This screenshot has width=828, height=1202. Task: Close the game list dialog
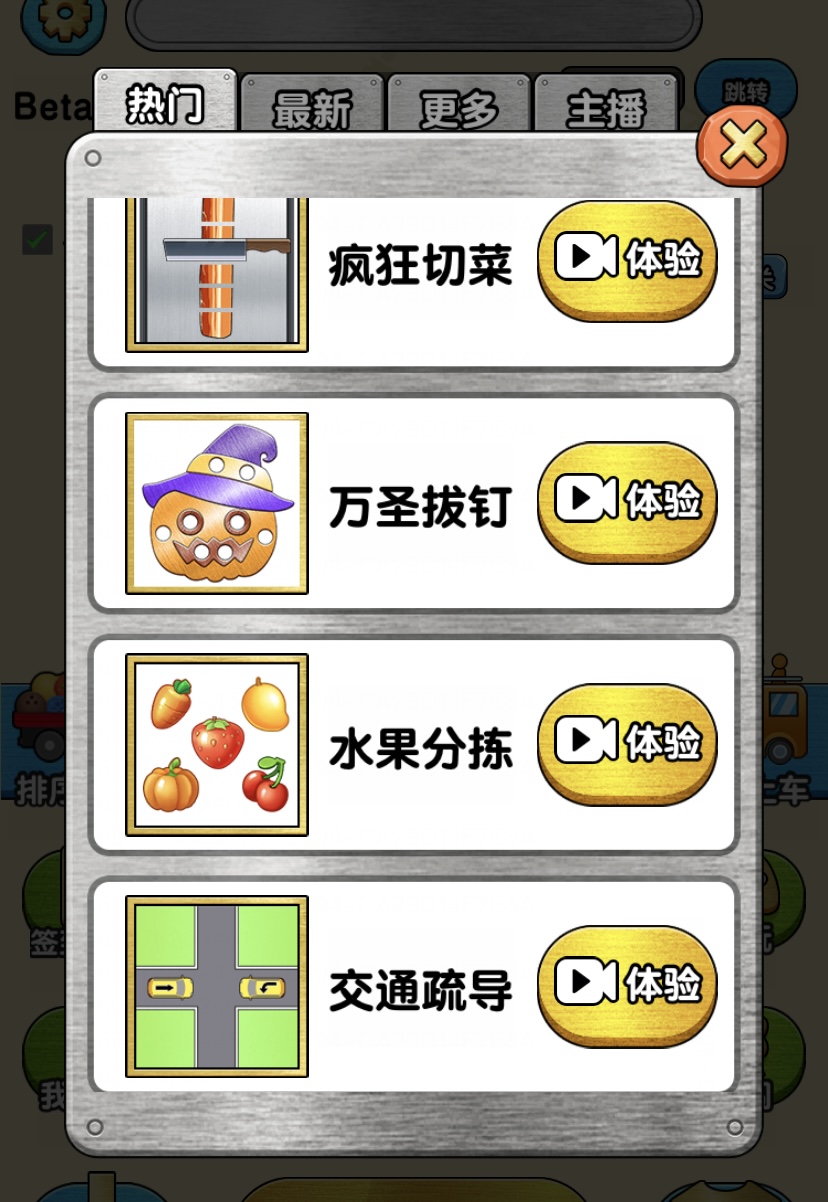[742, 146]
